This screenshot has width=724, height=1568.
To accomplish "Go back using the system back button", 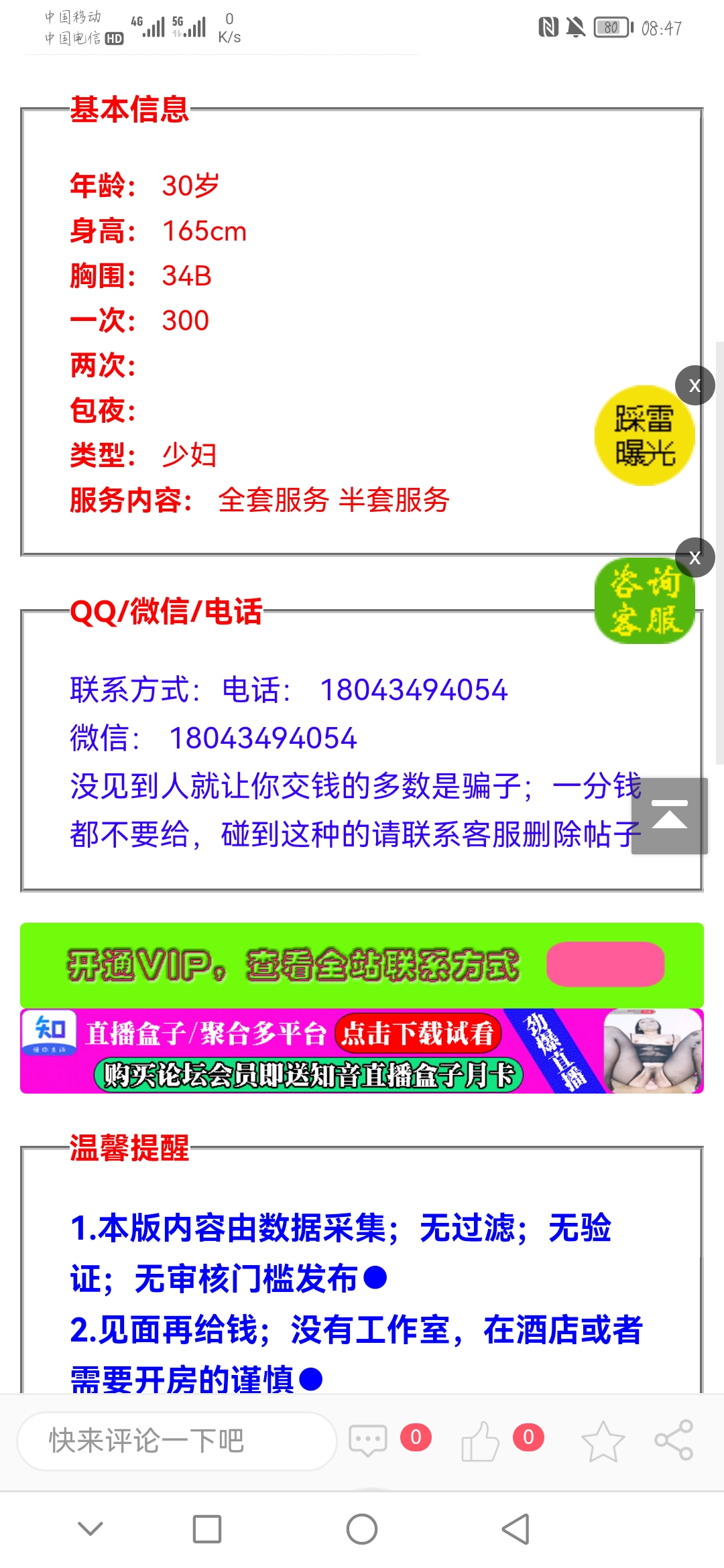I will [x=516, y=1529].
